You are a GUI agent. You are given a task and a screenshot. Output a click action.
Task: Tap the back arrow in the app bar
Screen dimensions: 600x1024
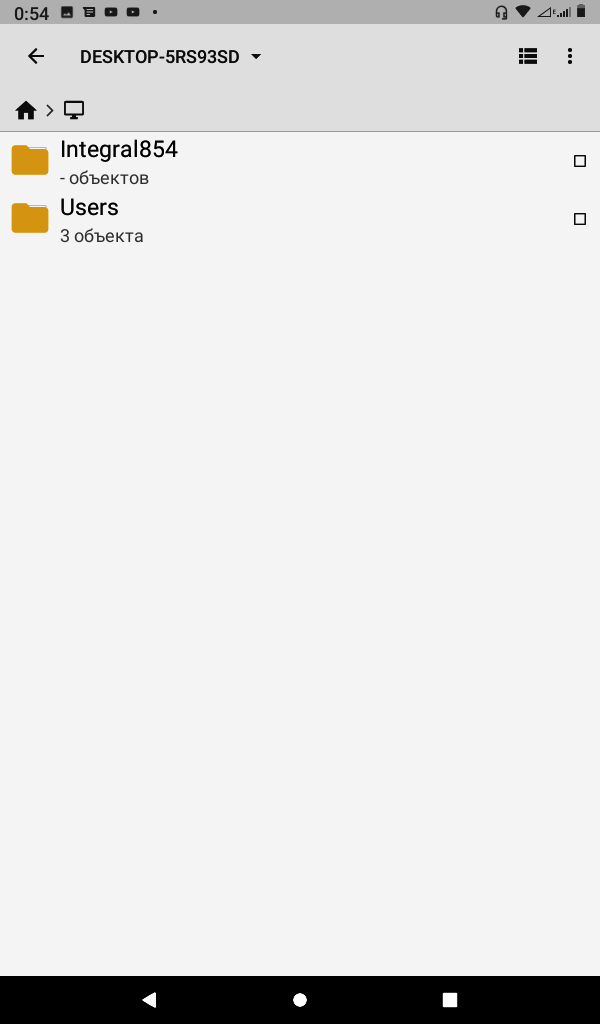point(36,57)
